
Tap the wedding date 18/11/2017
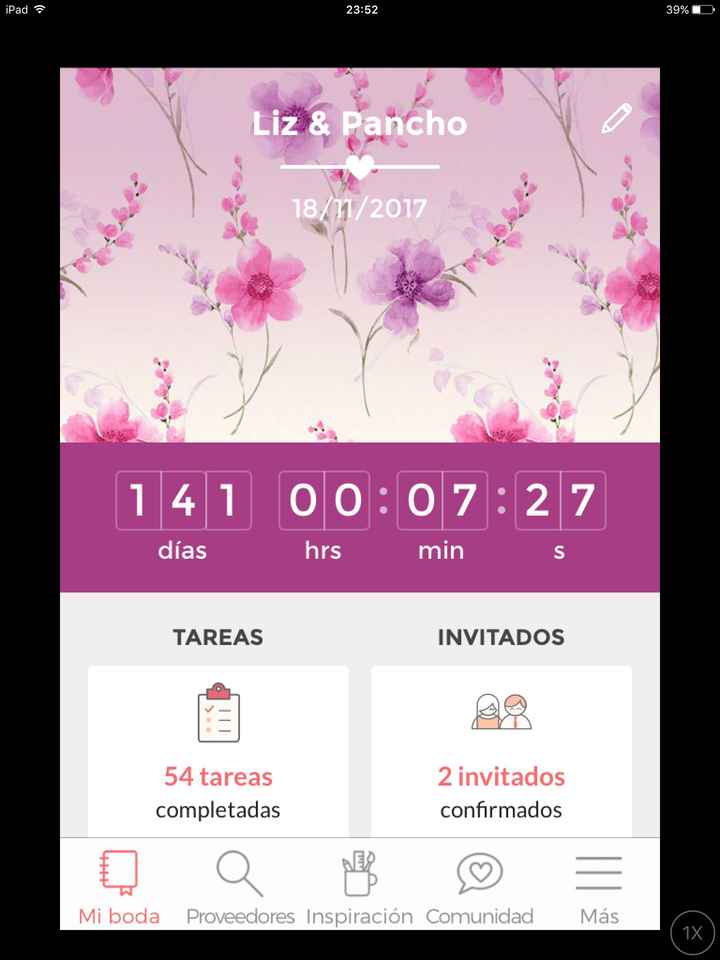pyautogui.click(x=360, y=209)
